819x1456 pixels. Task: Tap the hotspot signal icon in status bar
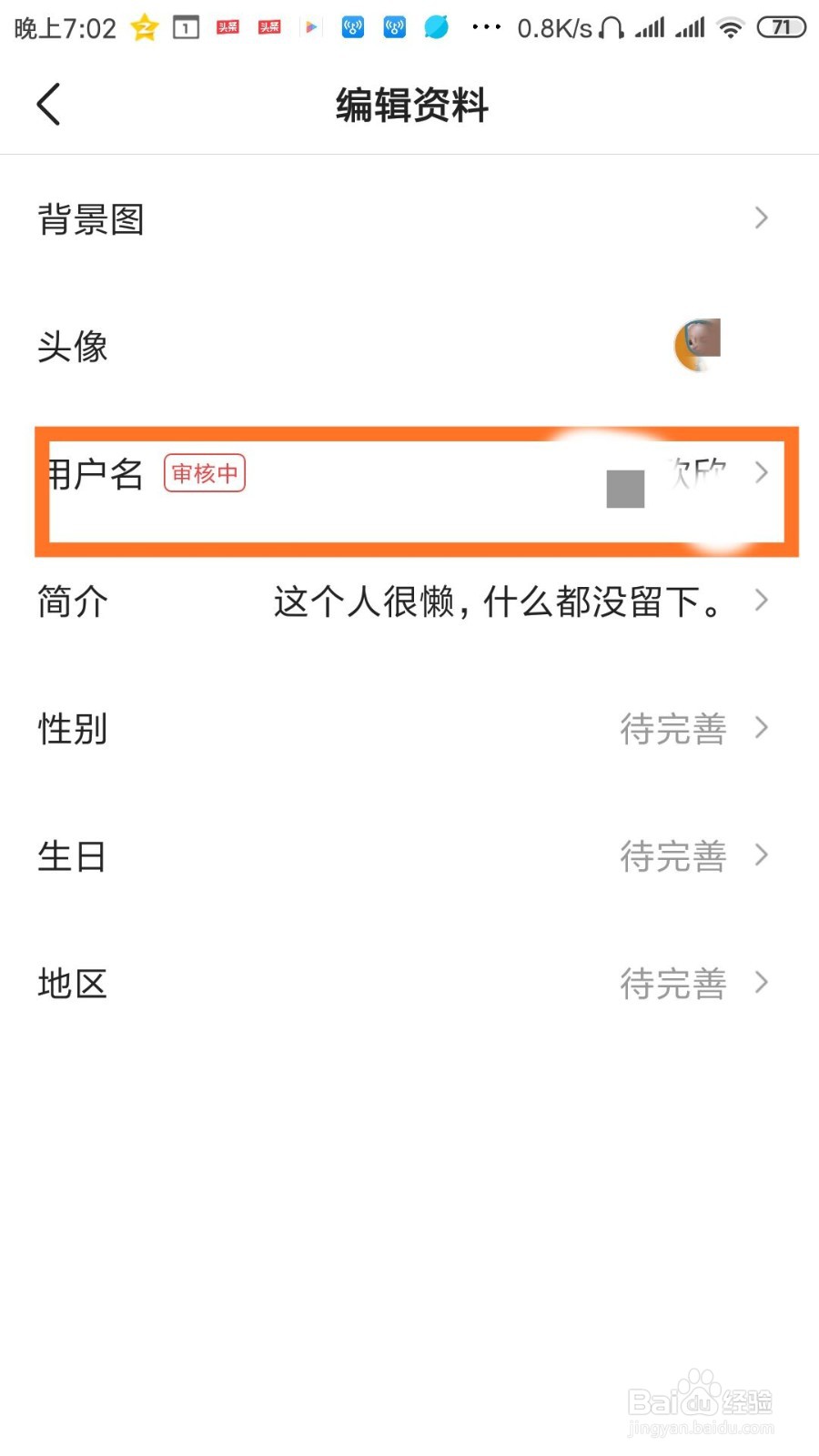coord(352,26)
